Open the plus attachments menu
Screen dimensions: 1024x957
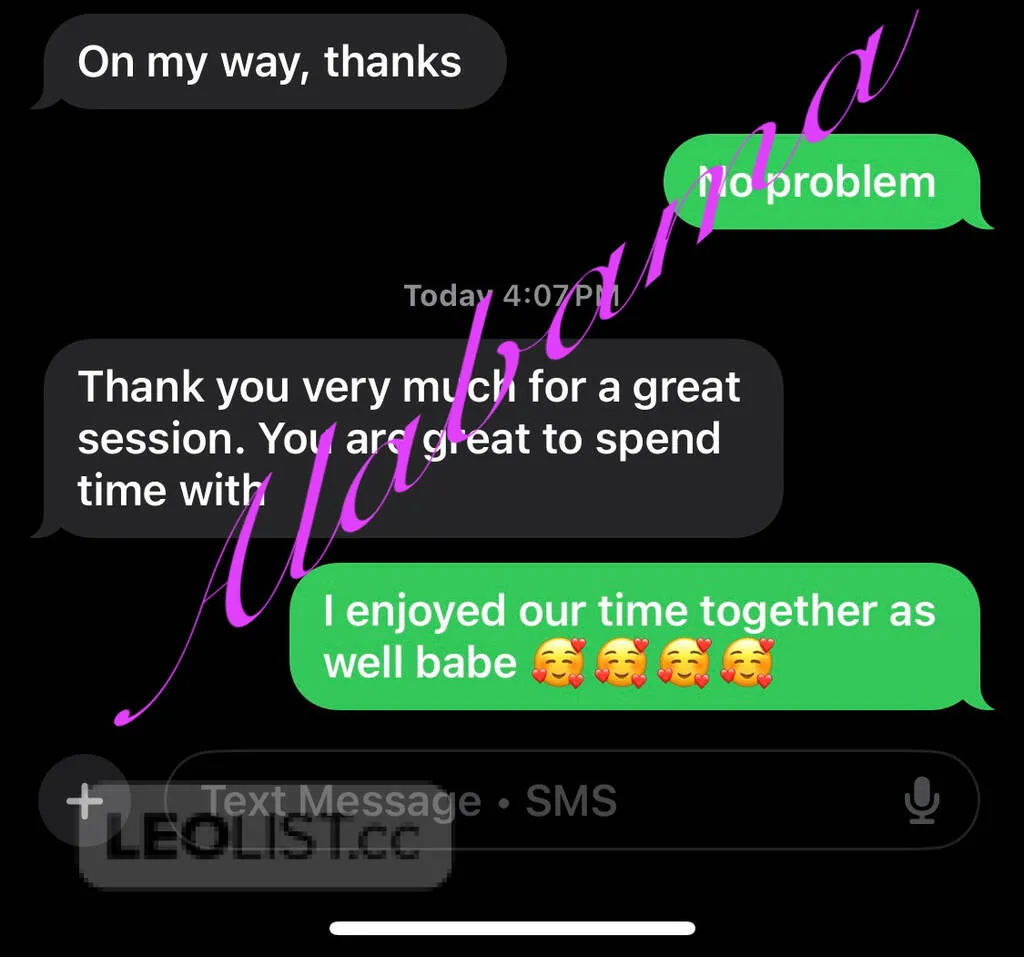click(x=84, y=800)
